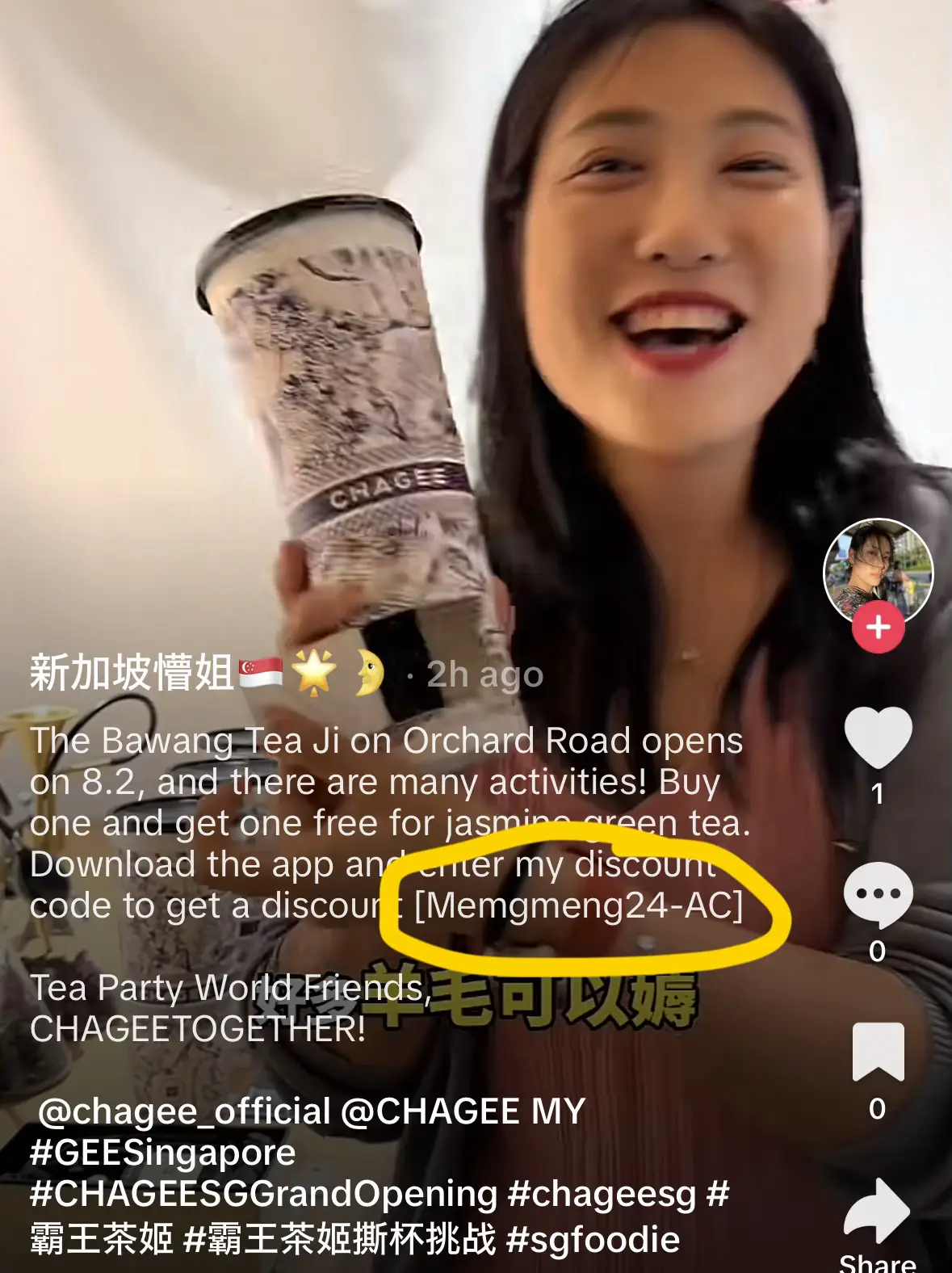Open the #GEESingapore hashtag
The height and width of the screenshot is (1273, 952).
click(x=162, y=1153)
